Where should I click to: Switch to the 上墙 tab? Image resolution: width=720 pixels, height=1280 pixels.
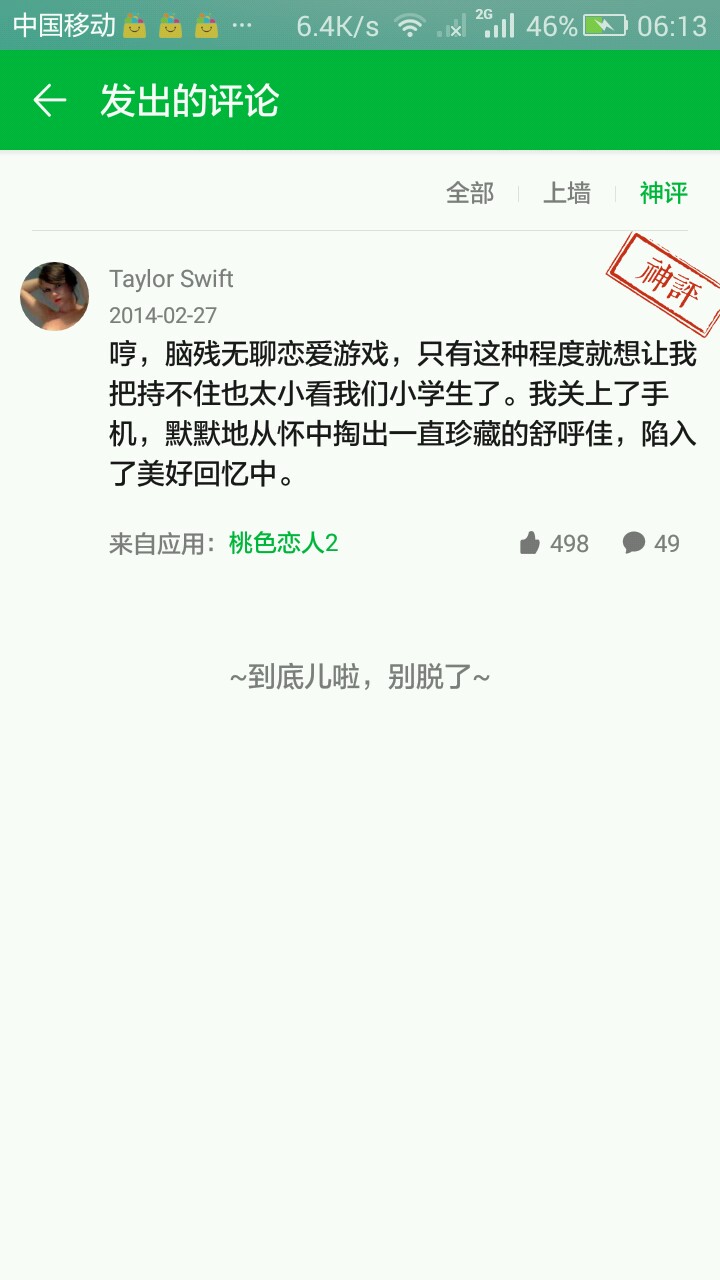tap(566, 193)
